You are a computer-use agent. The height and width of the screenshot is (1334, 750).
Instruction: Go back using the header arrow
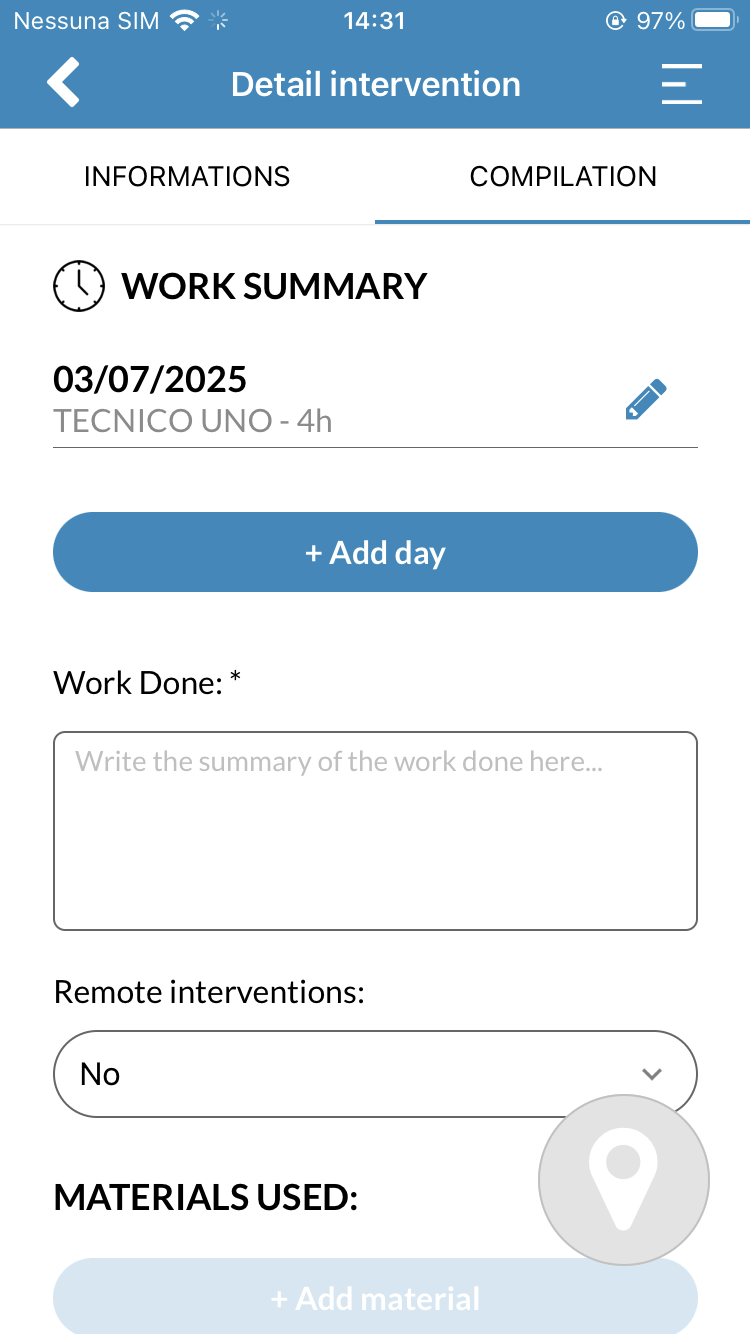(x=63, y=83)
